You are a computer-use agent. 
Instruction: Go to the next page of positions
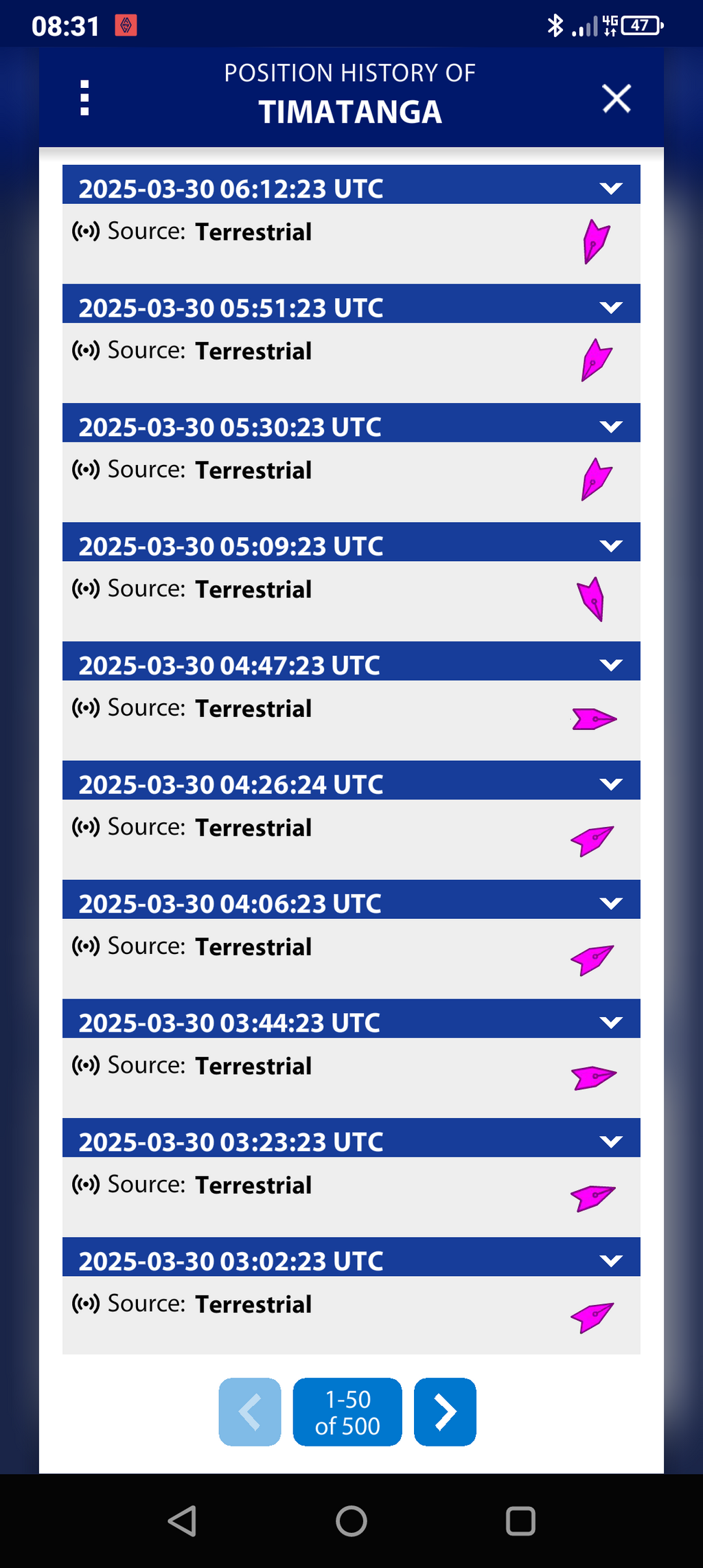point(445,1411)
